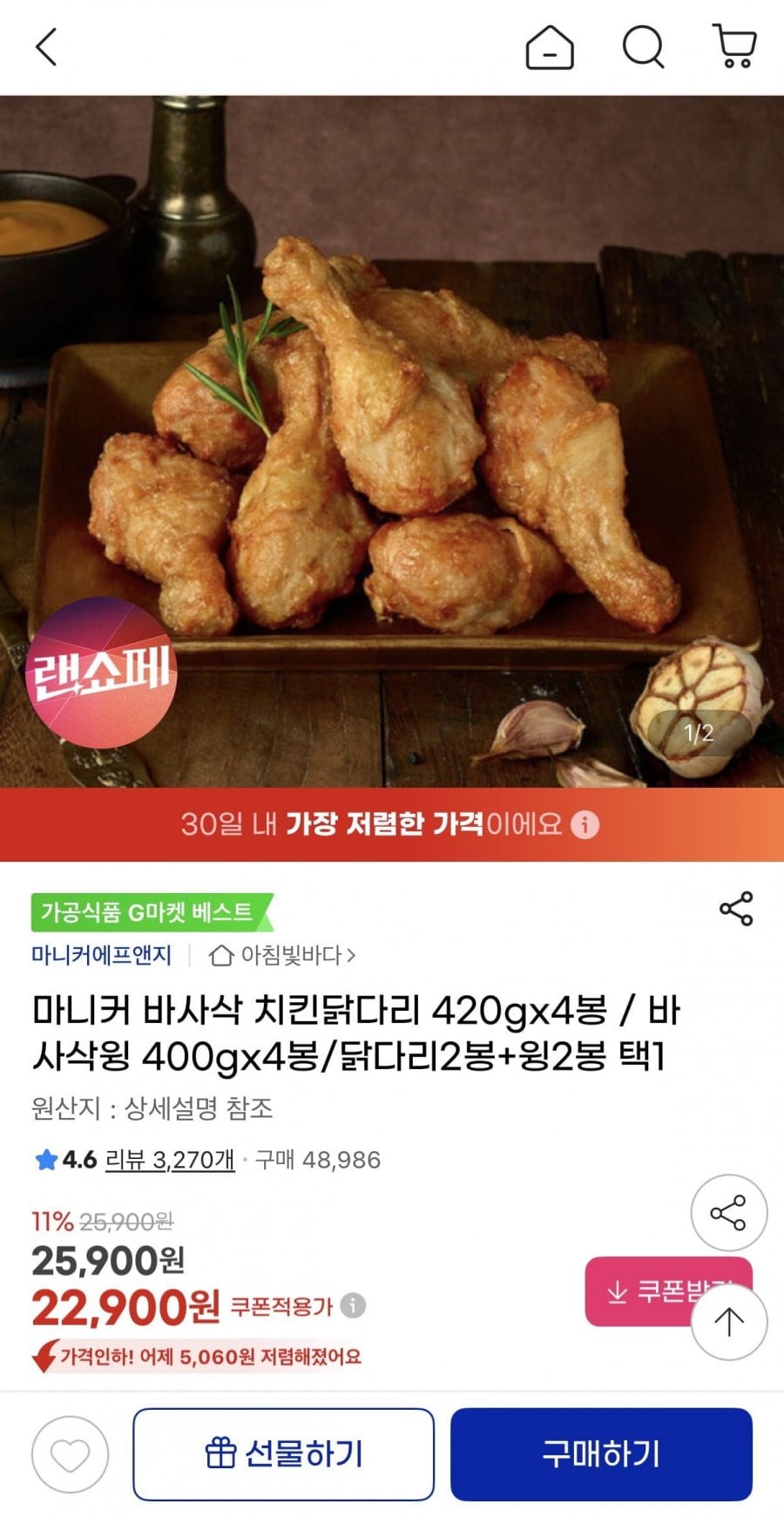Visit the 아침빛바다 seller shop
The image size is (784, 1517).
tap(283, 955)
